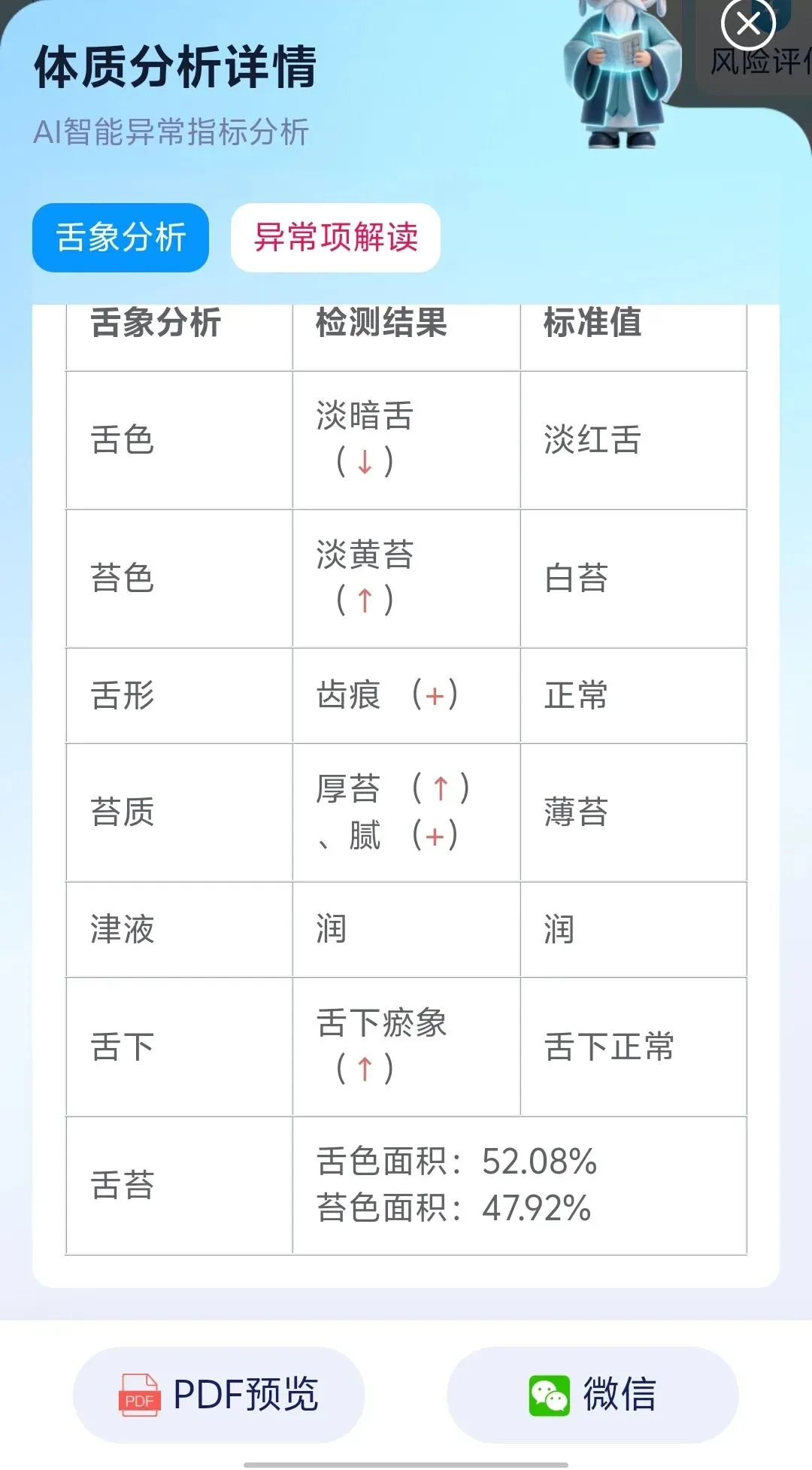Close the 体质分析详情 panel
The width and height of the screenshot is (812, 1470).
click(748, 24)
